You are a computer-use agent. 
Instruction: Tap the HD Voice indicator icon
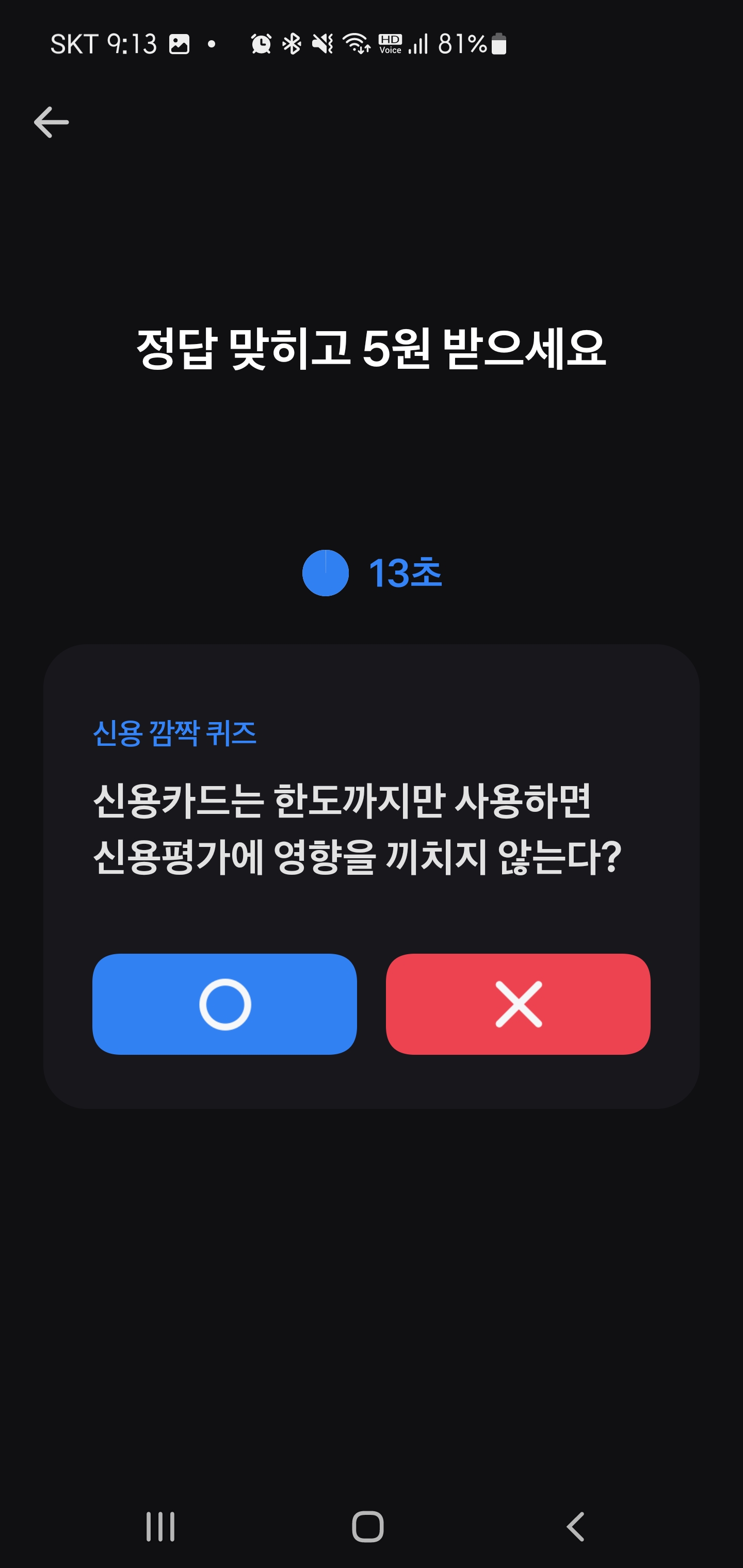point(391,43)
